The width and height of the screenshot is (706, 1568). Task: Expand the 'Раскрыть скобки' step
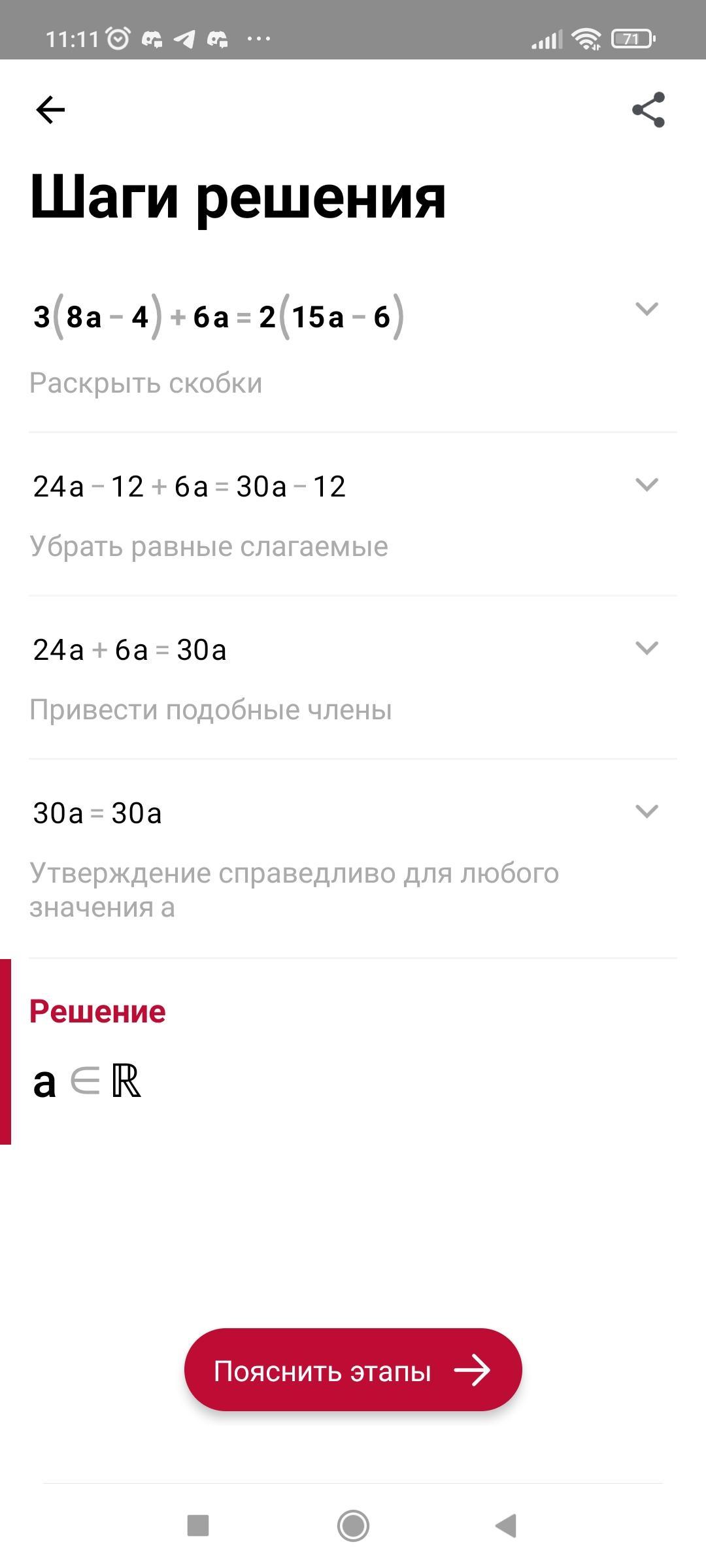tap(647, 308)
